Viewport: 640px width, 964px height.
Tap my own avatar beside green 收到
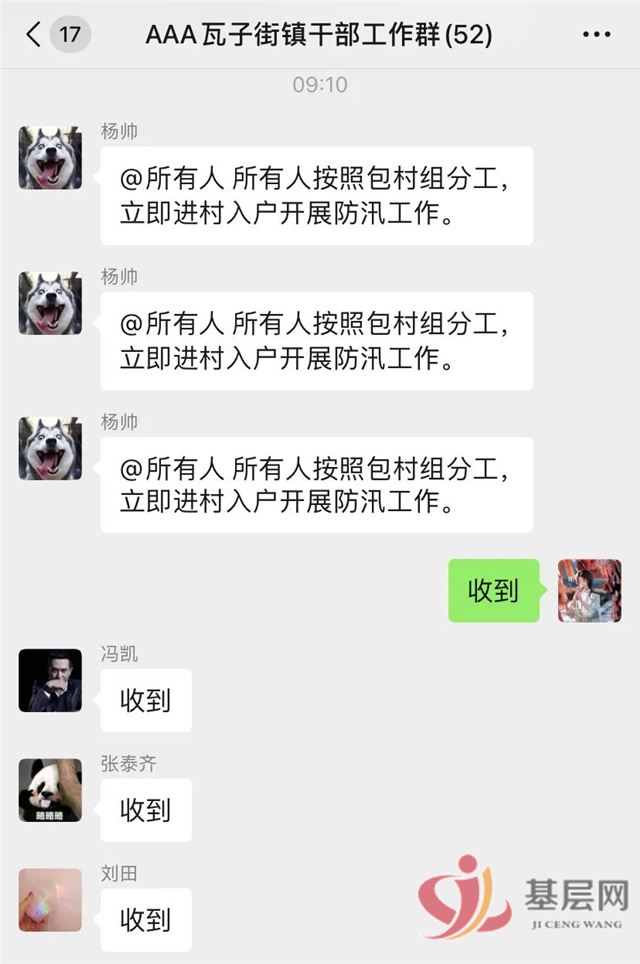click(589, 590)
